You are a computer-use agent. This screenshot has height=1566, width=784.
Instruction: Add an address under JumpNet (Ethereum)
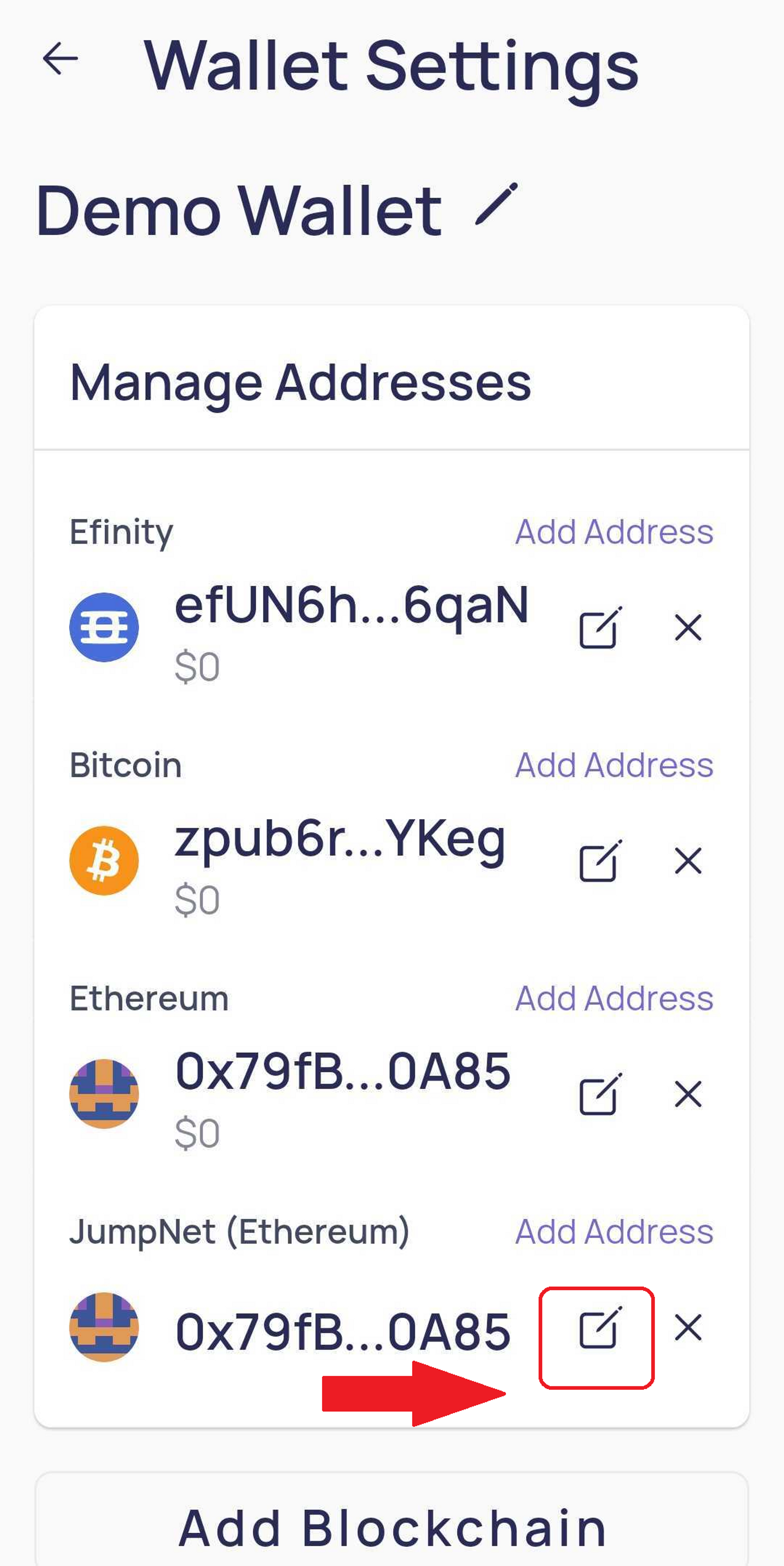614,1232
